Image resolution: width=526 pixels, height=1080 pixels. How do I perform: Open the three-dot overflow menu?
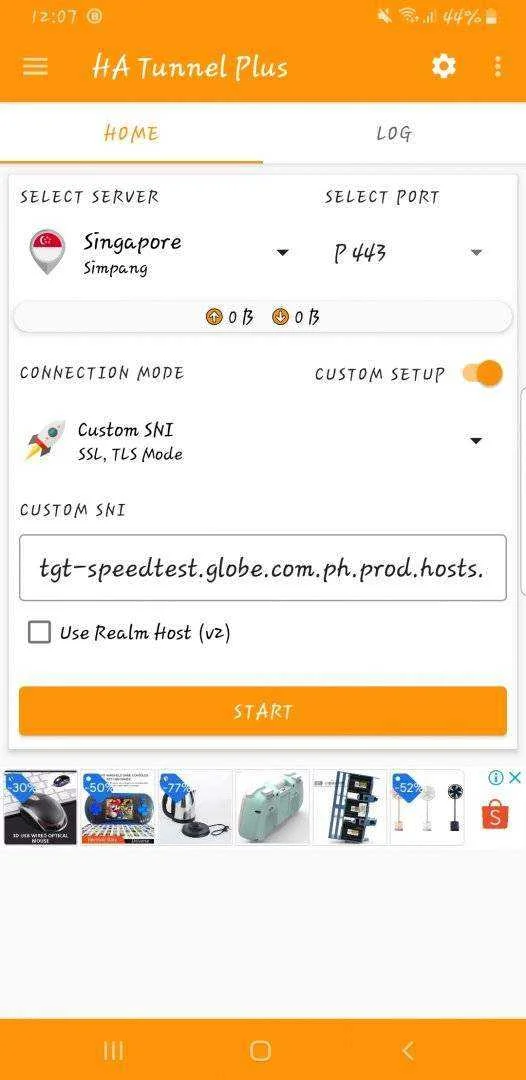pos(498,67)
